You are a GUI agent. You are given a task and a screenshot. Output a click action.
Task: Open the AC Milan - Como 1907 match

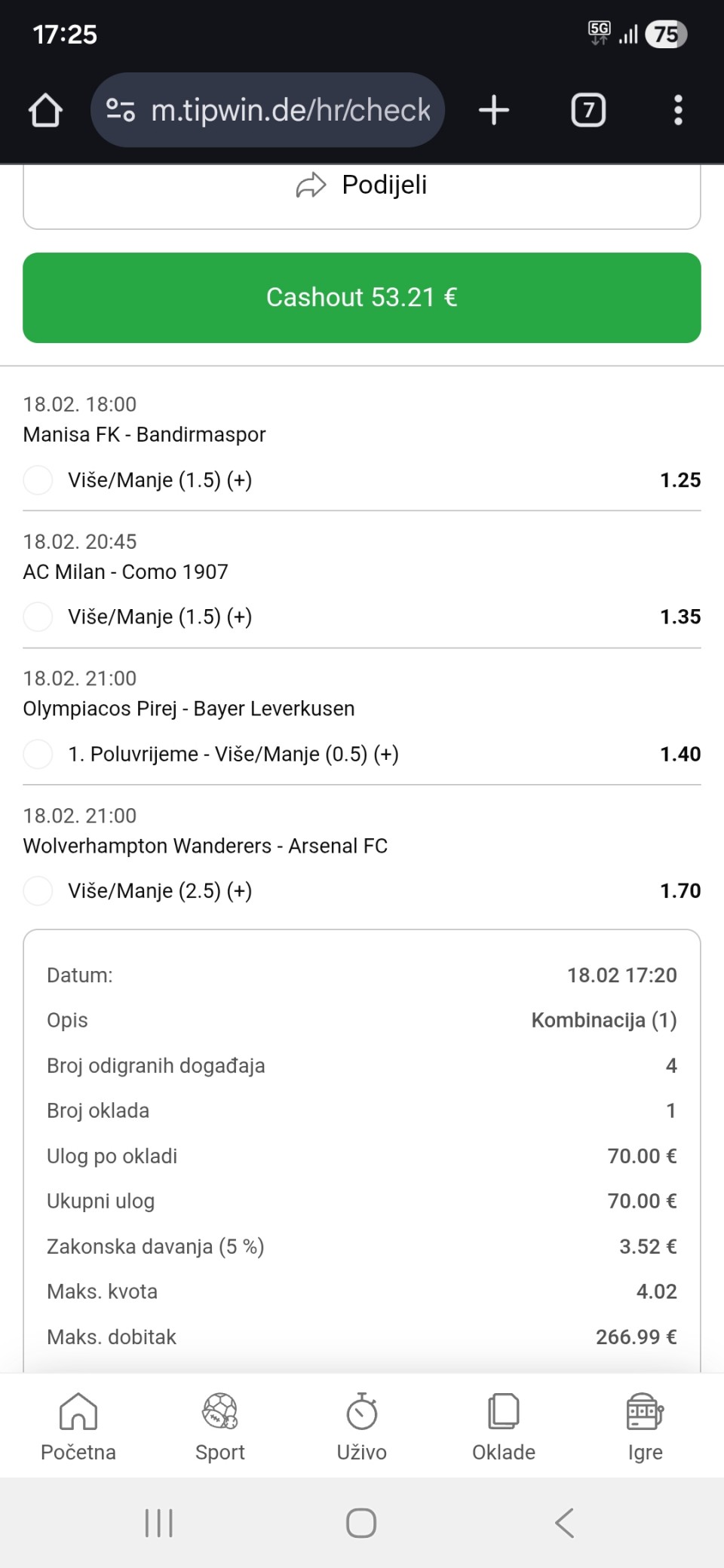pos(126,572)
